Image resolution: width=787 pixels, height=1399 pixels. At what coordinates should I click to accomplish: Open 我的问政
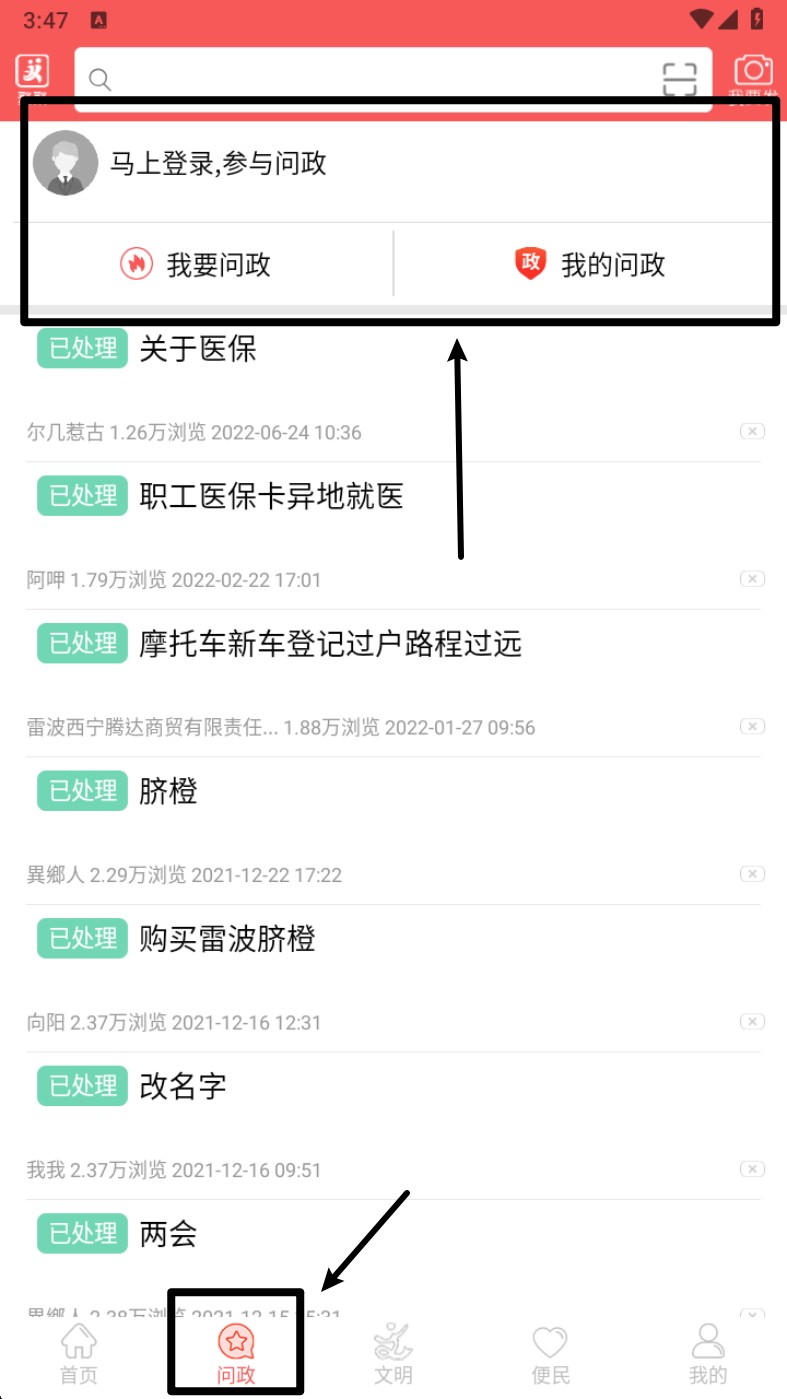[590, 265]
